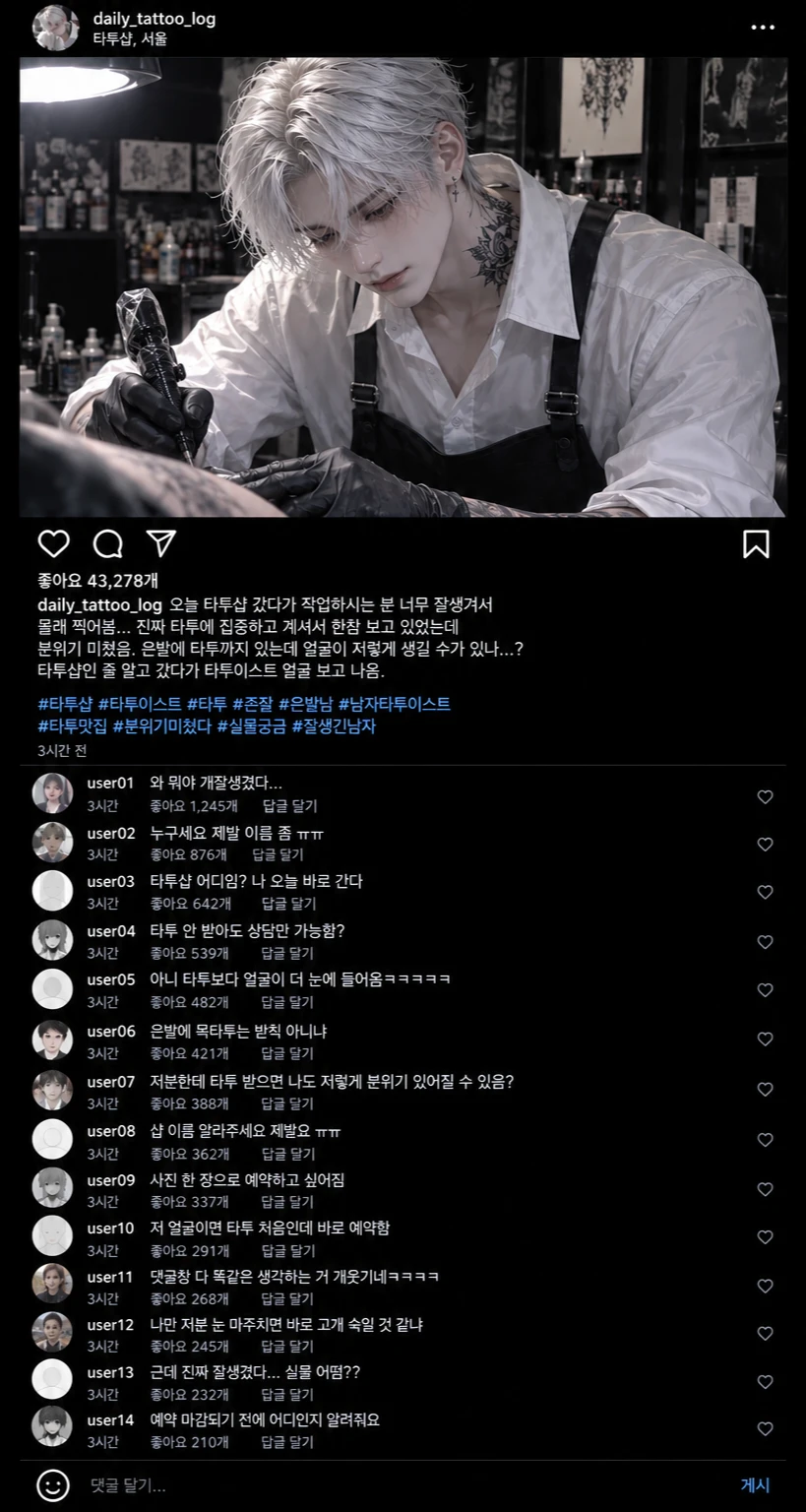This screenshot has height=1512, width=806.
Task: Open the daily_tattoo_log profile picture
Action: click(56, 28)
